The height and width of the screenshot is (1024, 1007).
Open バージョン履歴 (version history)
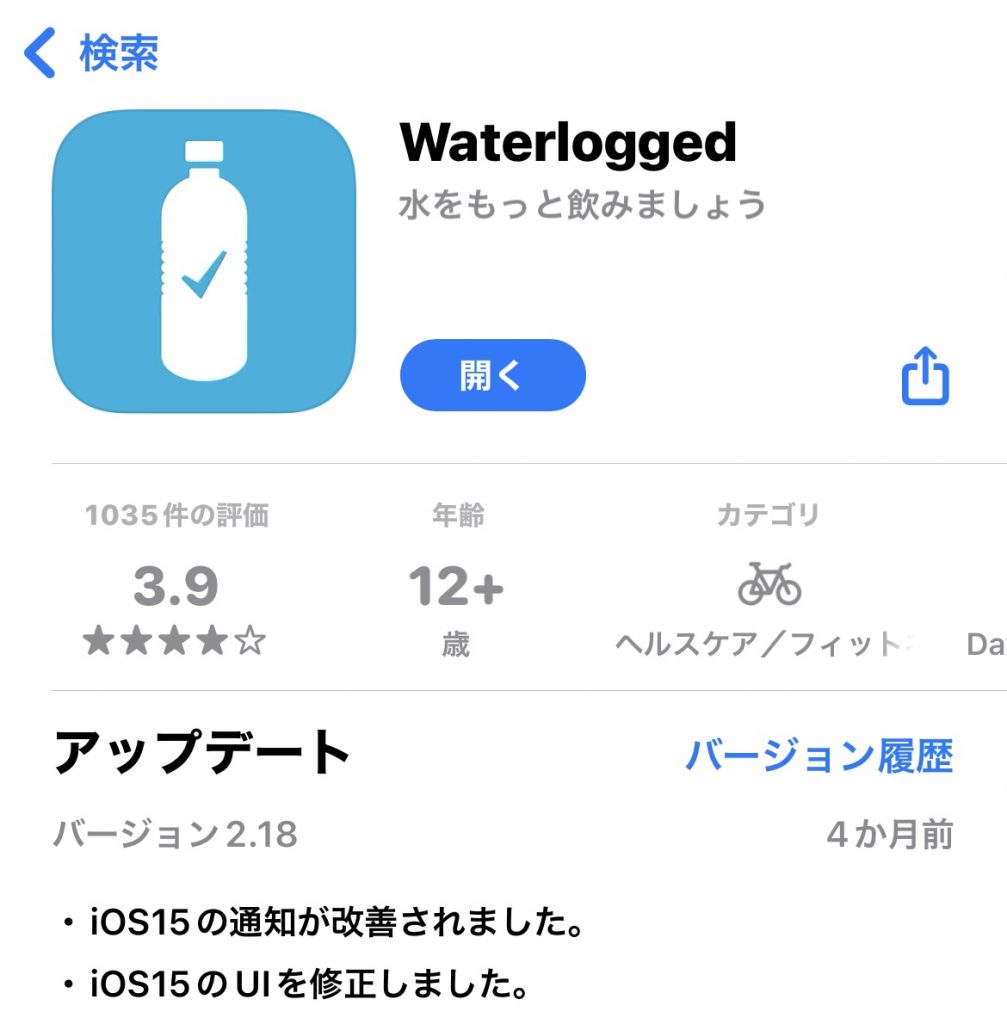[x=818, y=756]
